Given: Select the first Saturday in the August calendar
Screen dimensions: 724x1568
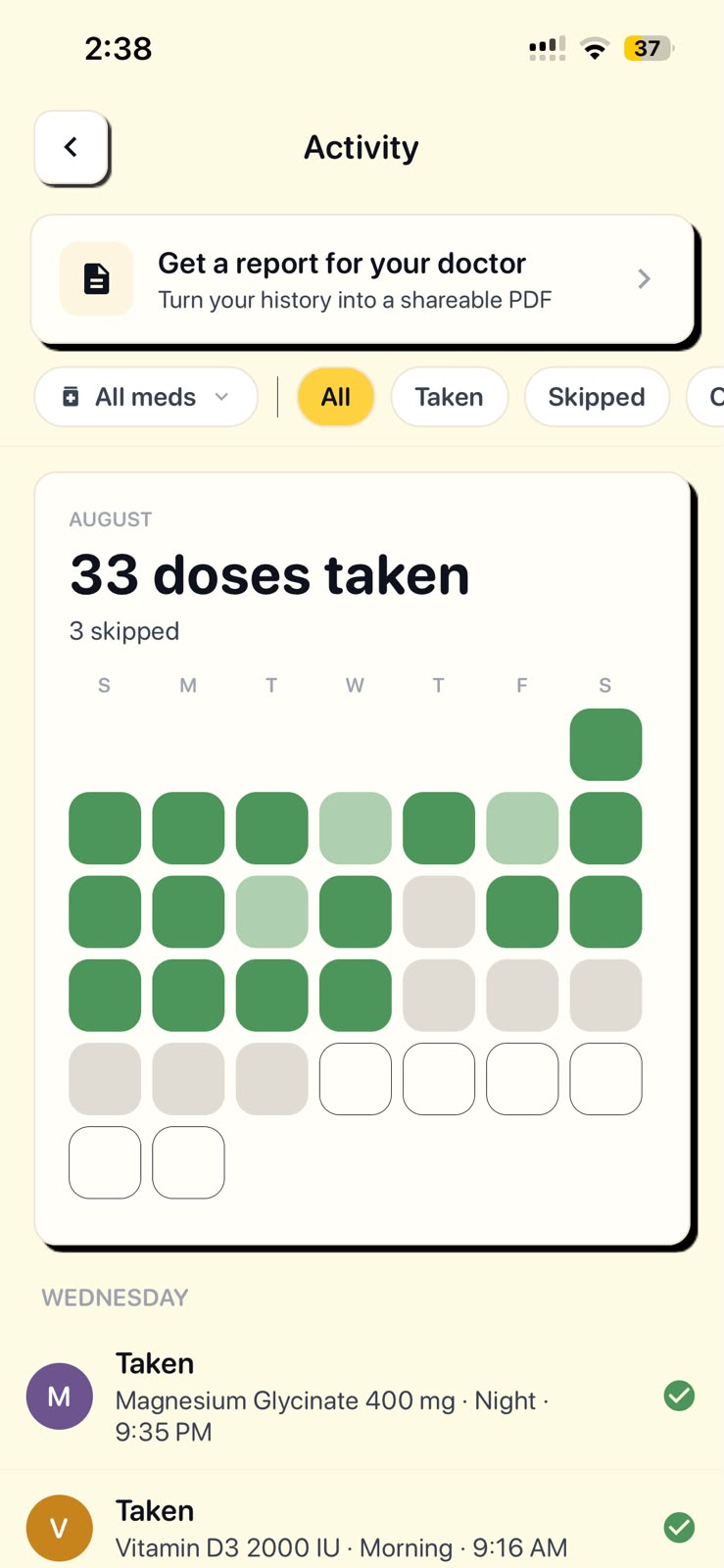Looking at the screenshot, I should (605, 745).
